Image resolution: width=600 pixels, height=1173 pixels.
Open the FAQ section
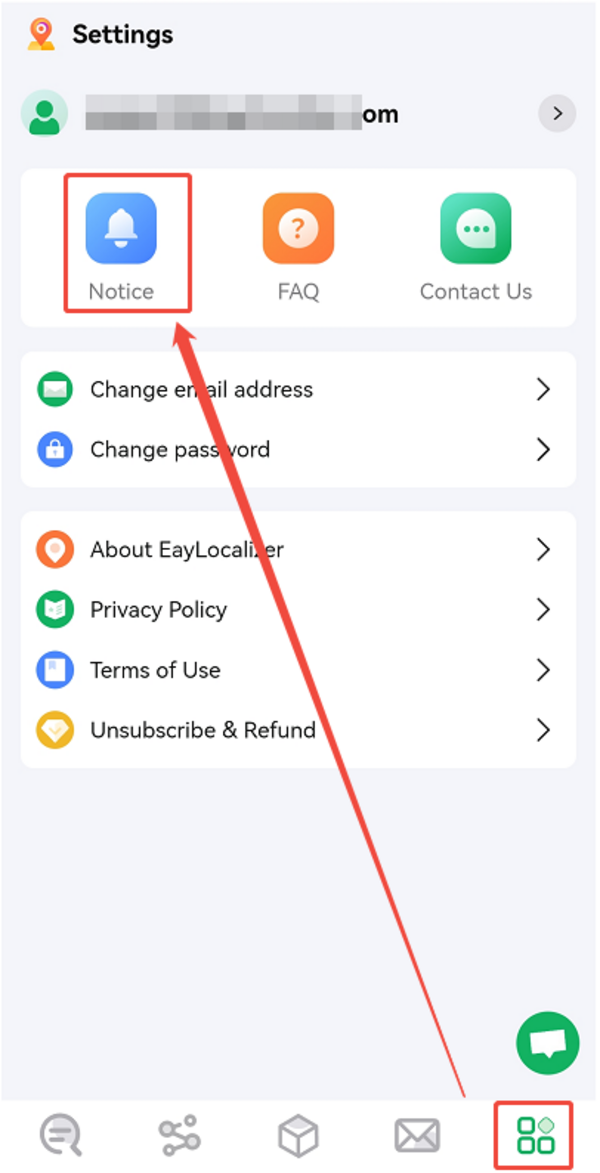[x=298, y=229]
